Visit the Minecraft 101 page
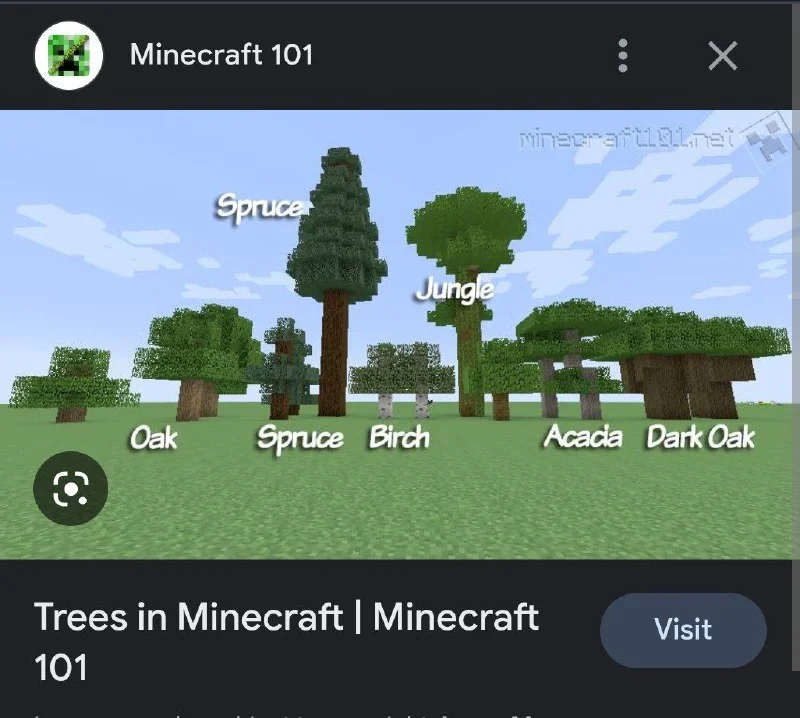 click(683, 630)
